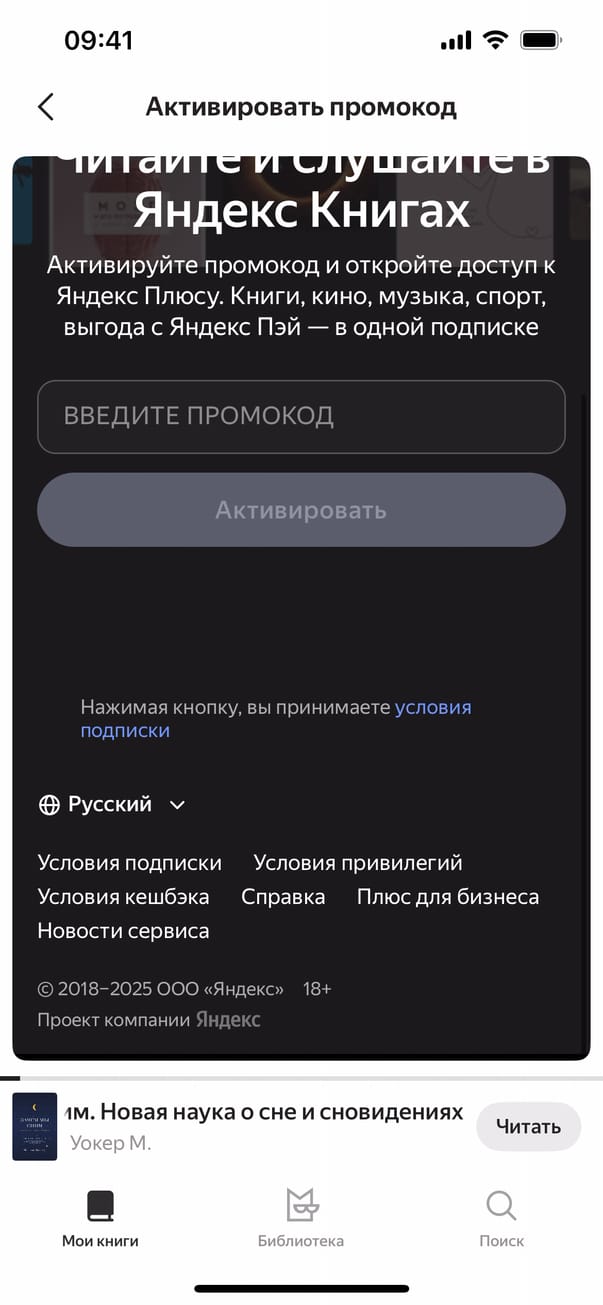Tap the Активировать button
This screenshot has width=603, height=1305.
click(301, 510)
